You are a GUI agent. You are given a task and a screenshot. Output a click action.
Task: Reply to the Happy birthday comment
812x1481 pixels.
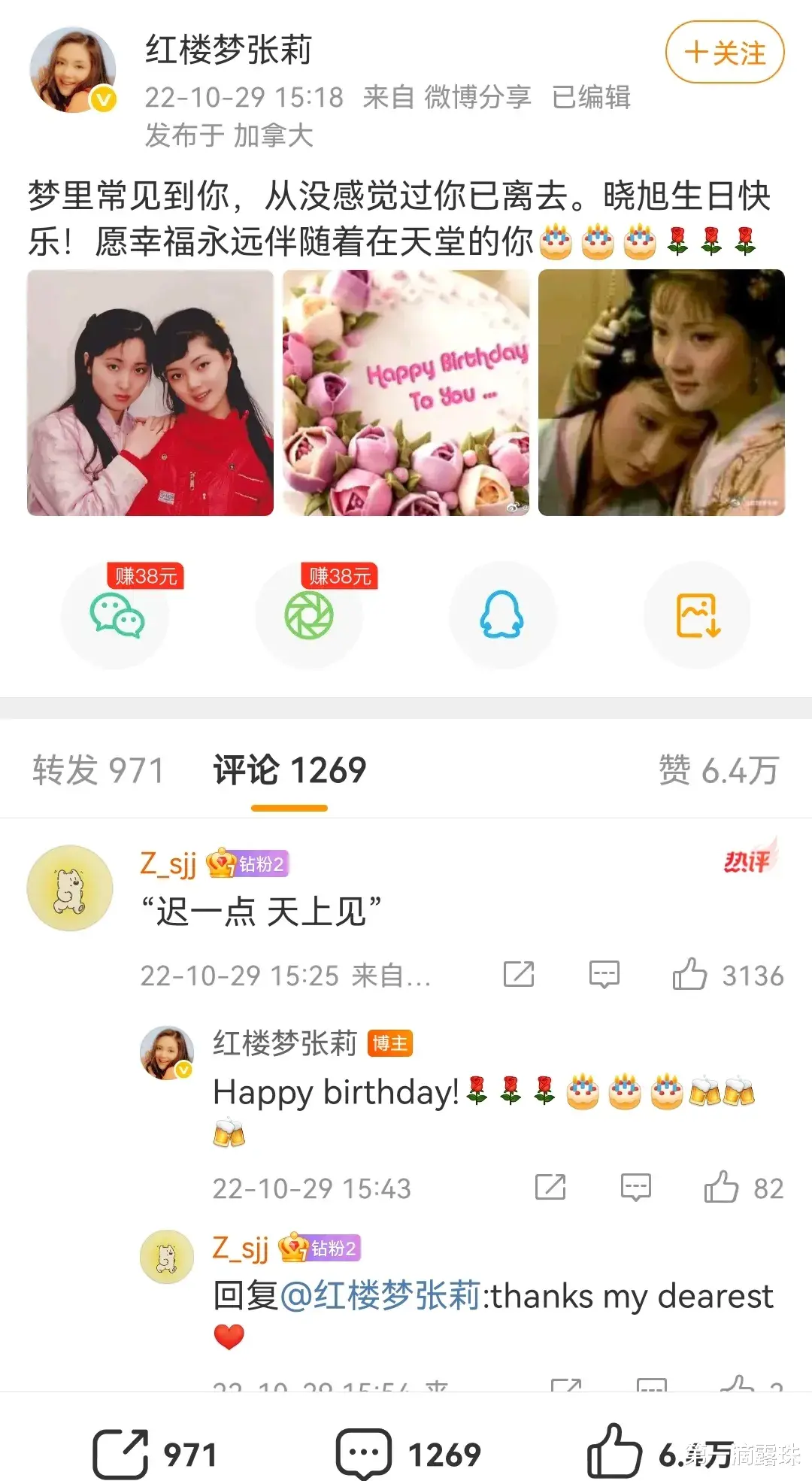coord(635,1188)
